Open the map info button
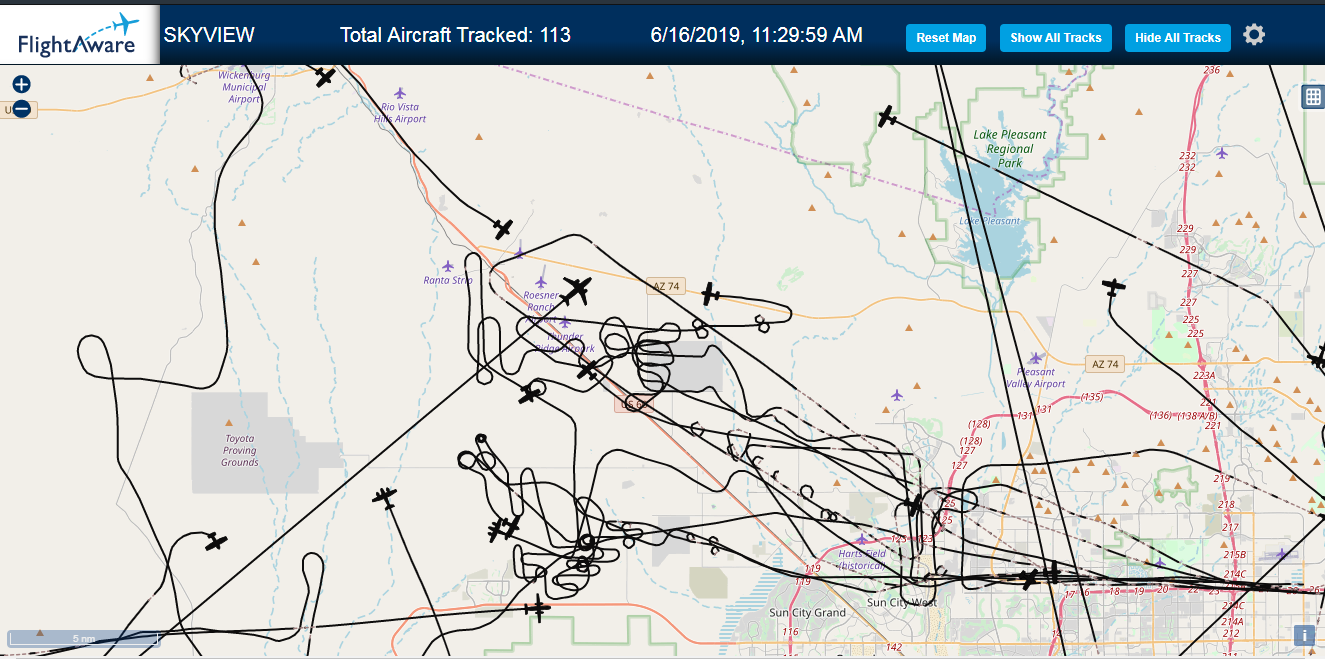The width and height of the screenshot is (1325, 659). (1304, 635)
